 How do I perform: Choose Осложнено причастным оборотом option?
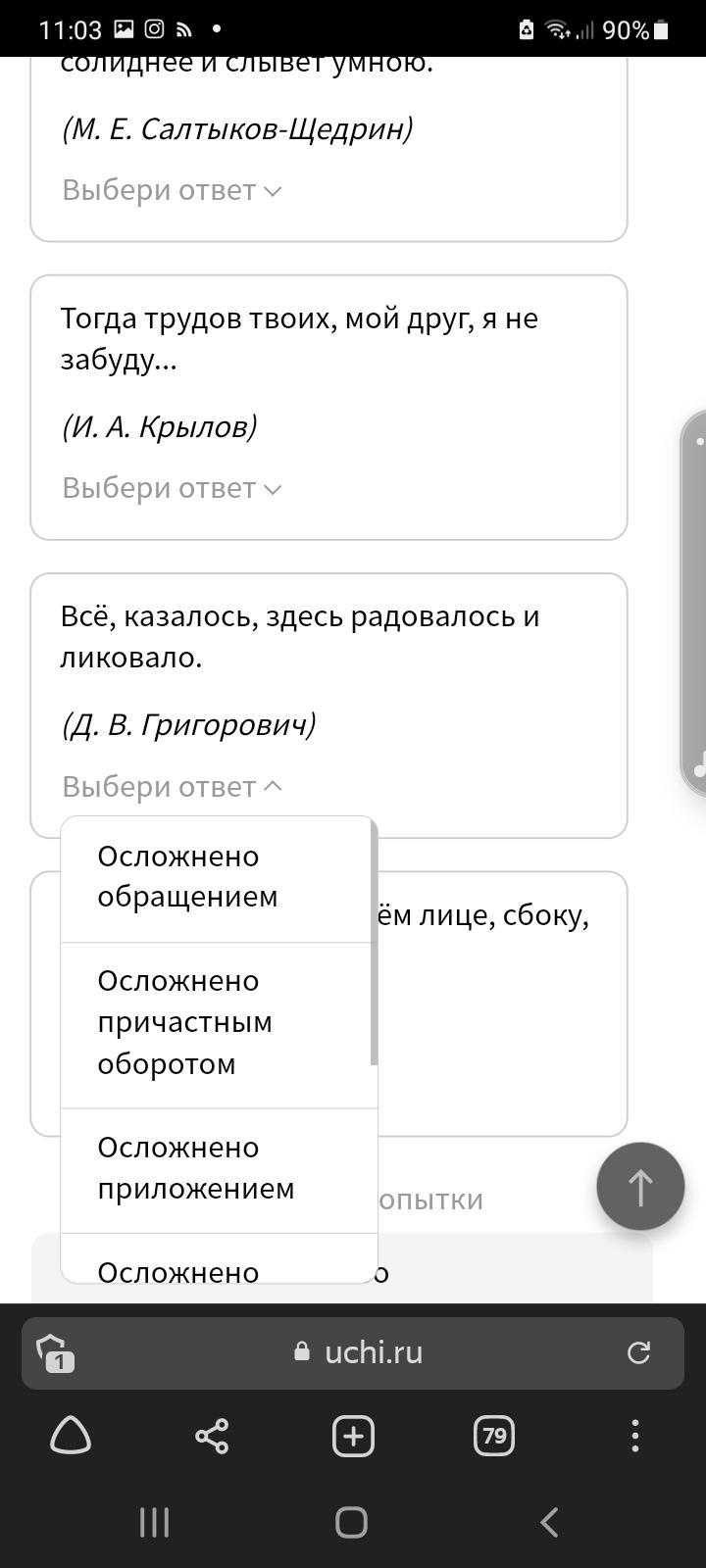[219, 1025]
